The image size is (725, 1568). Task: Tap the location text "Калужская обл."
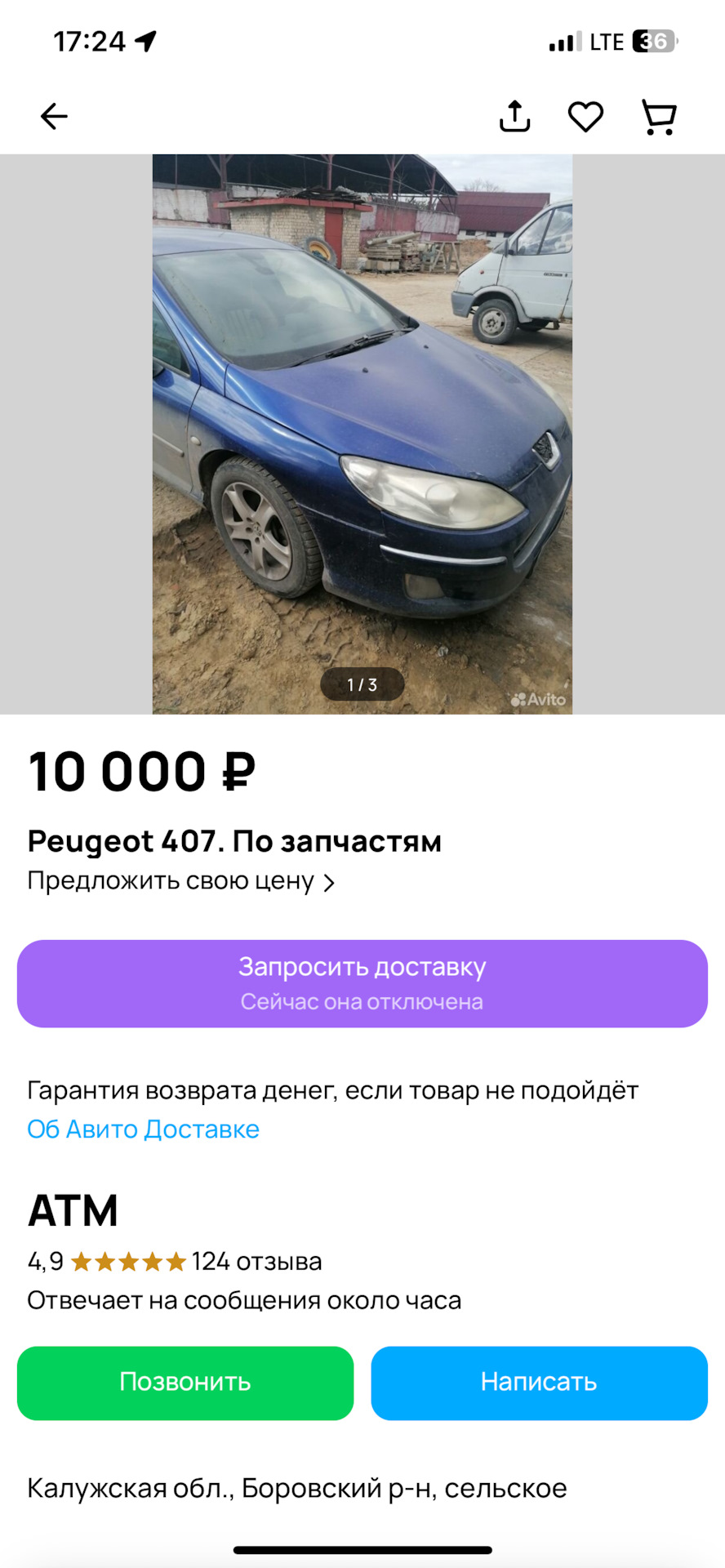coord(122,1488)
